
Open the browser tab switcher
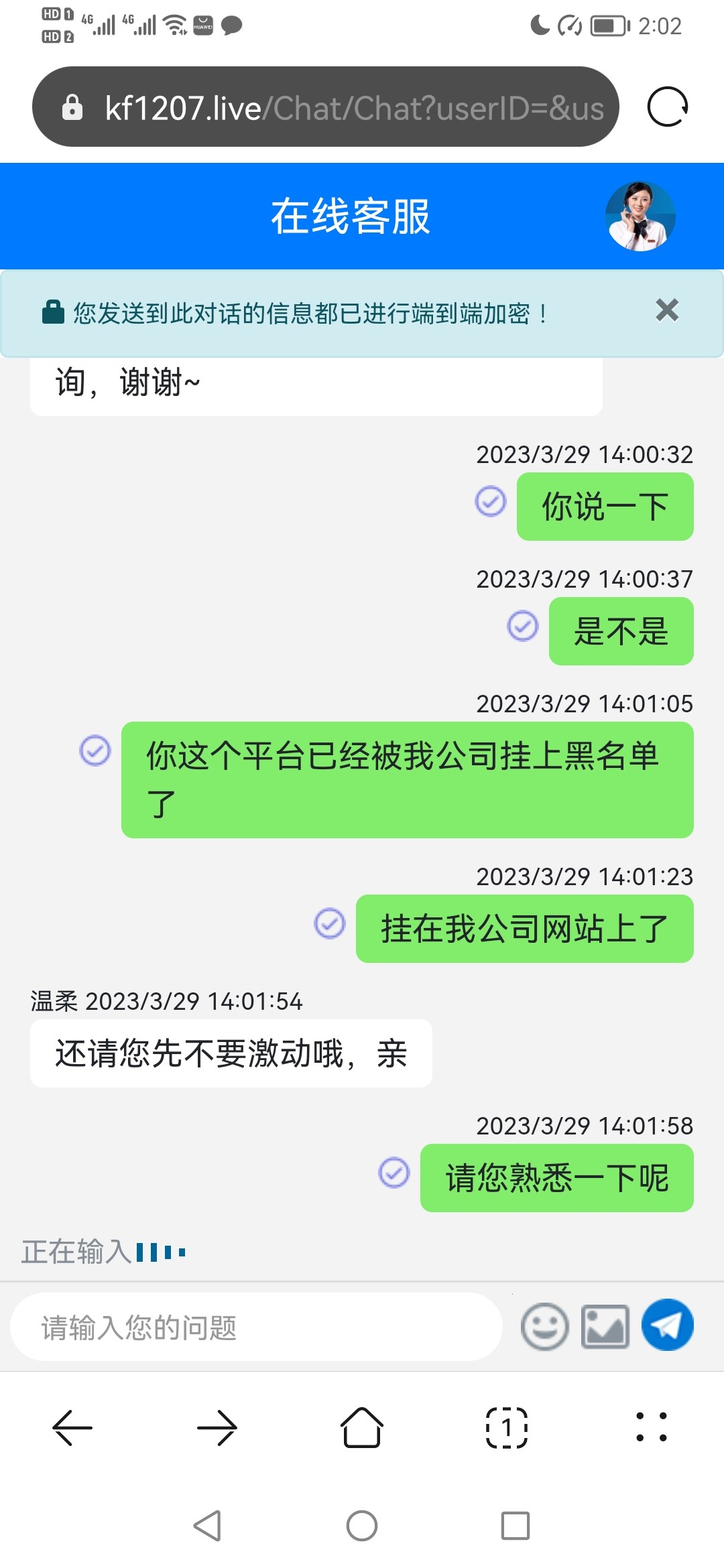point(507,1428)
